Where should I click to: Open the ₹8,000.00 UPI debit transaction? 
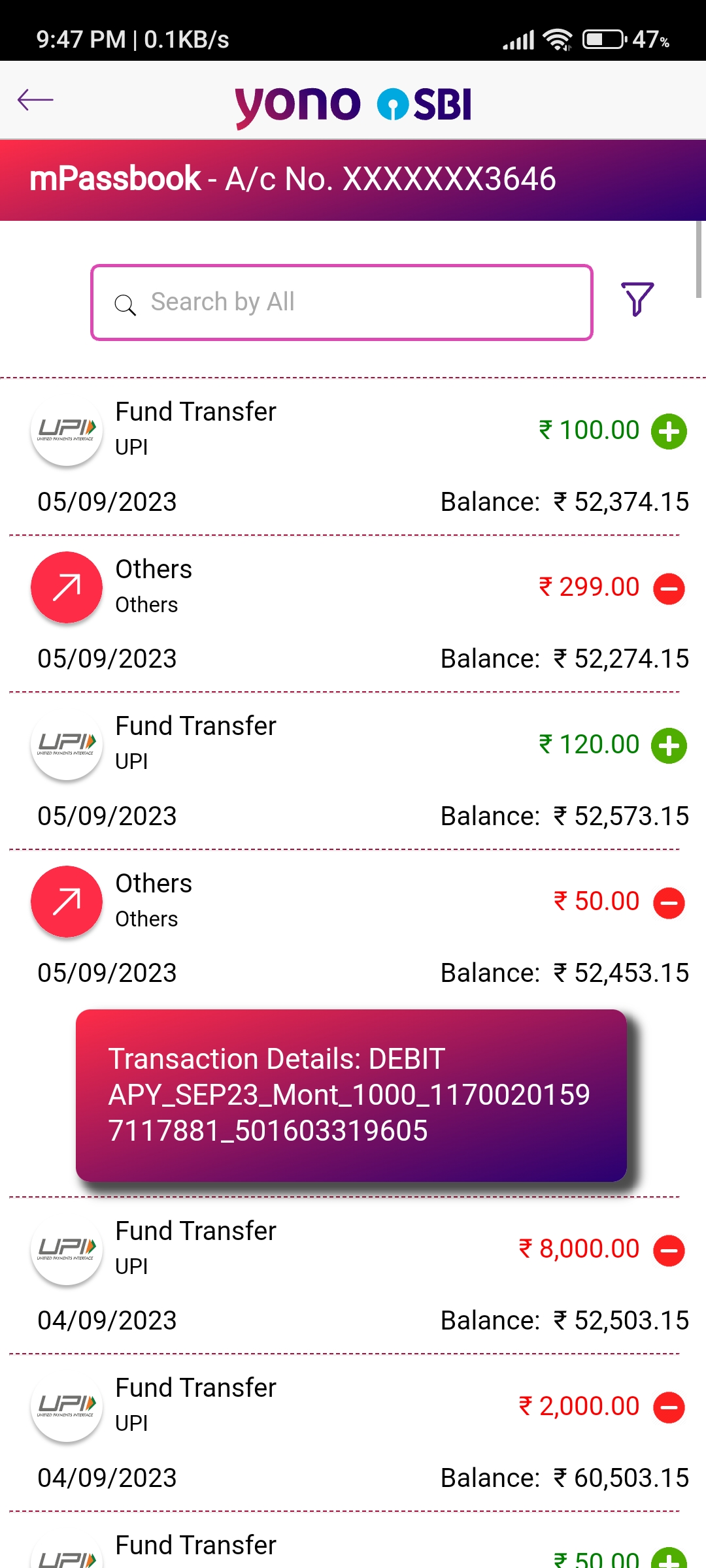point(353,1275)
